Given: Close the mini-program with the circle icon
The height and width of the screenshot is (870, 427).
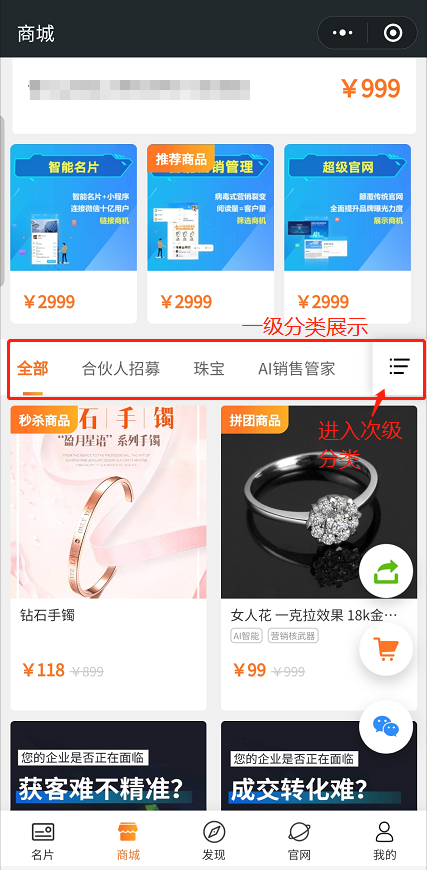Looking at the screenshot, I should (393, 33).
